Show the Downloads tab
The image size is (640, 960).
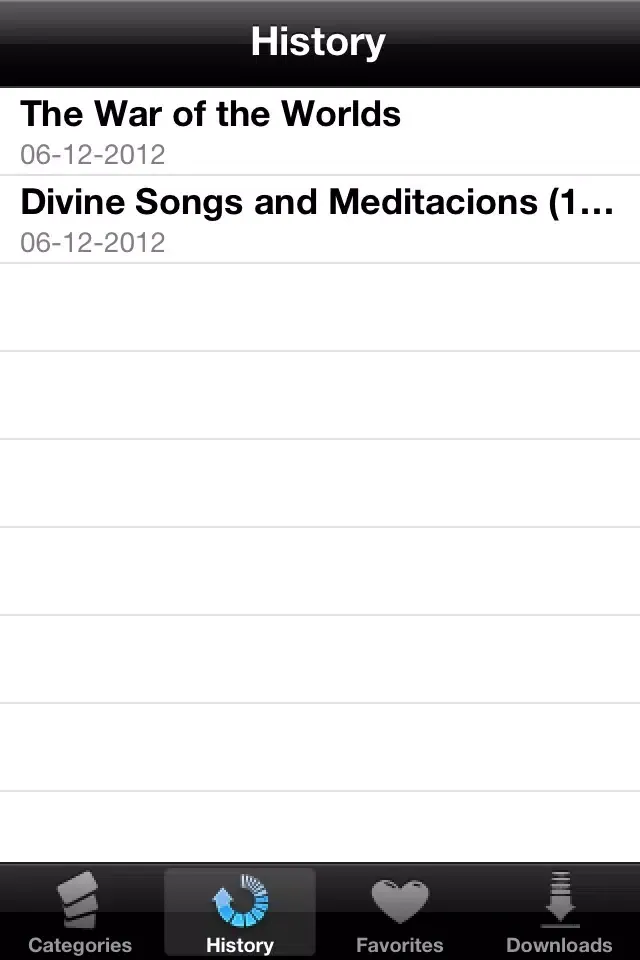click(x=559, y=912)
